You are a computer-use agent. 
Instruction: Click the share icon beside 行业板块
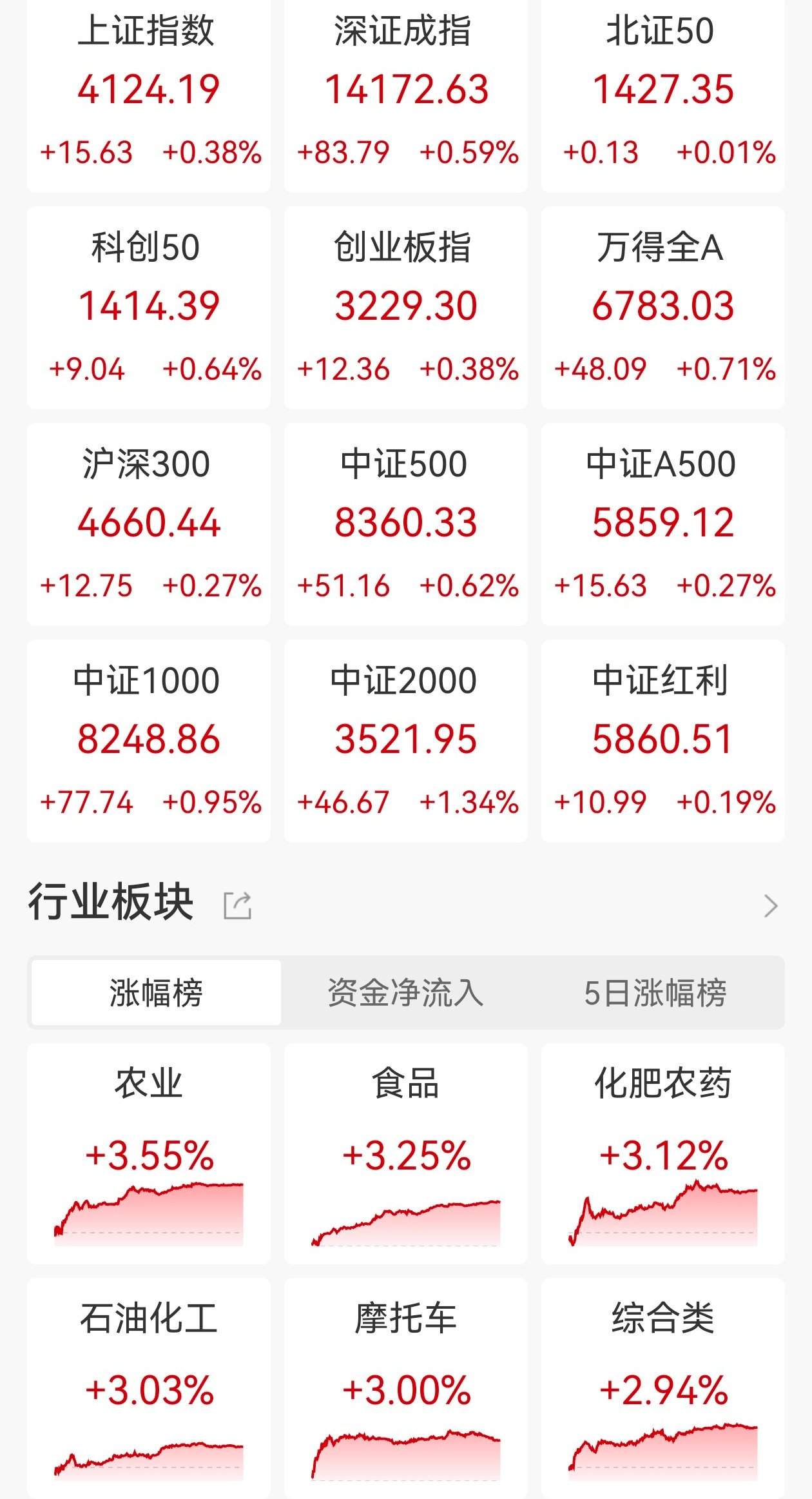(x=238, y=903)
